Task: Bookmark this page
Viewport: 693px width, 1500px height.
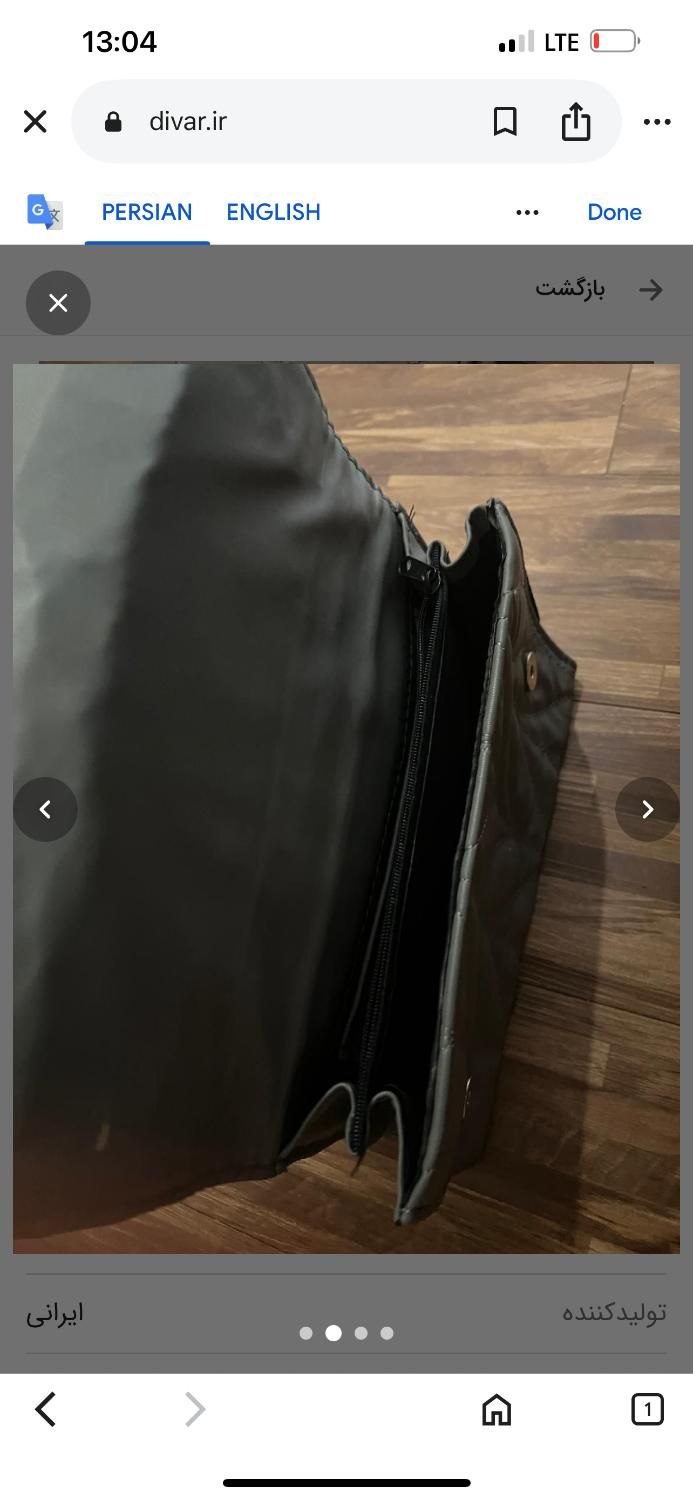Action: 505,122
